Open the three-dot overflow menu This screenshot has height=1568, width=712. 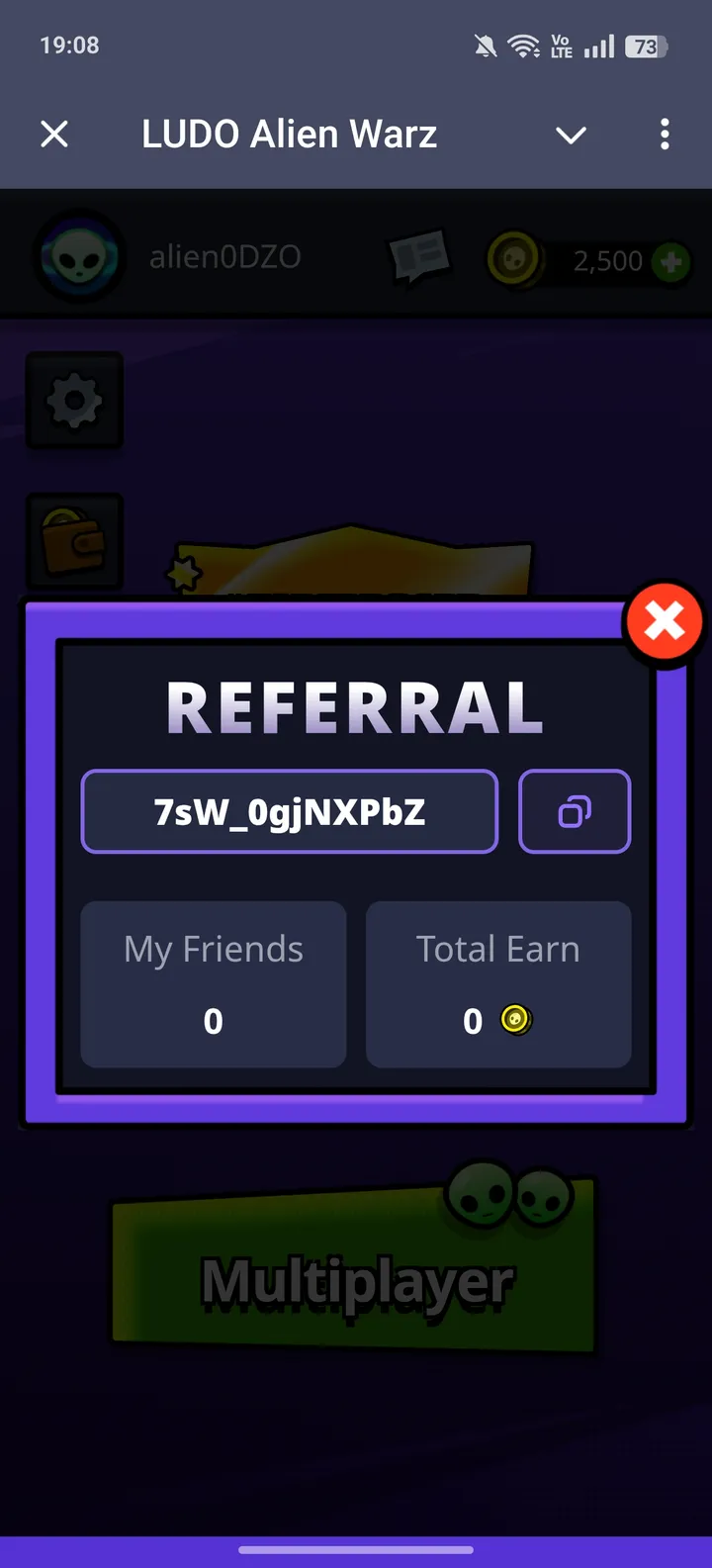pyautogui.click(x=664, y=134)
